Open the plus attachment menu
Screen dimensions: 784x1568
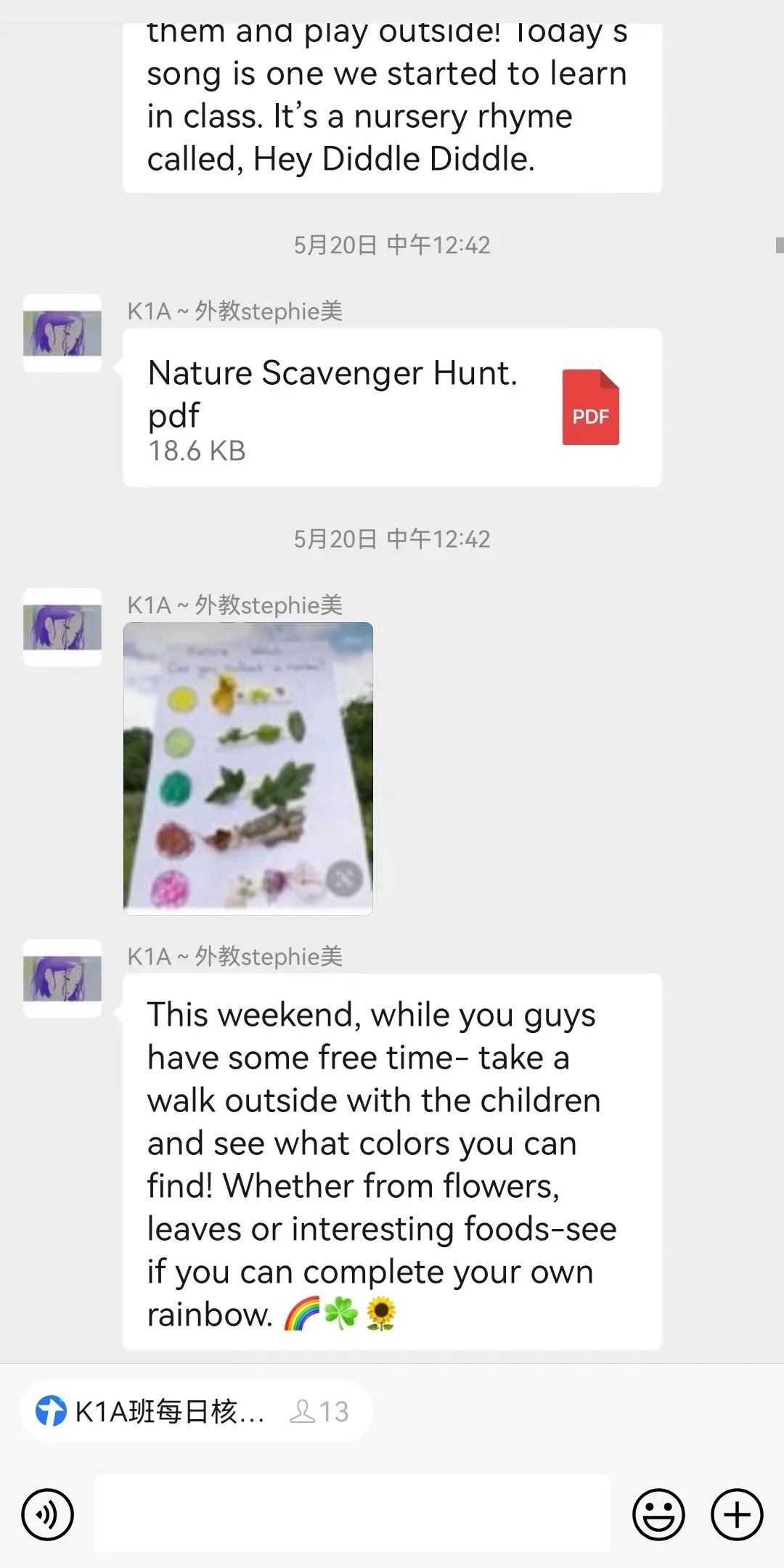[737, 1515]
